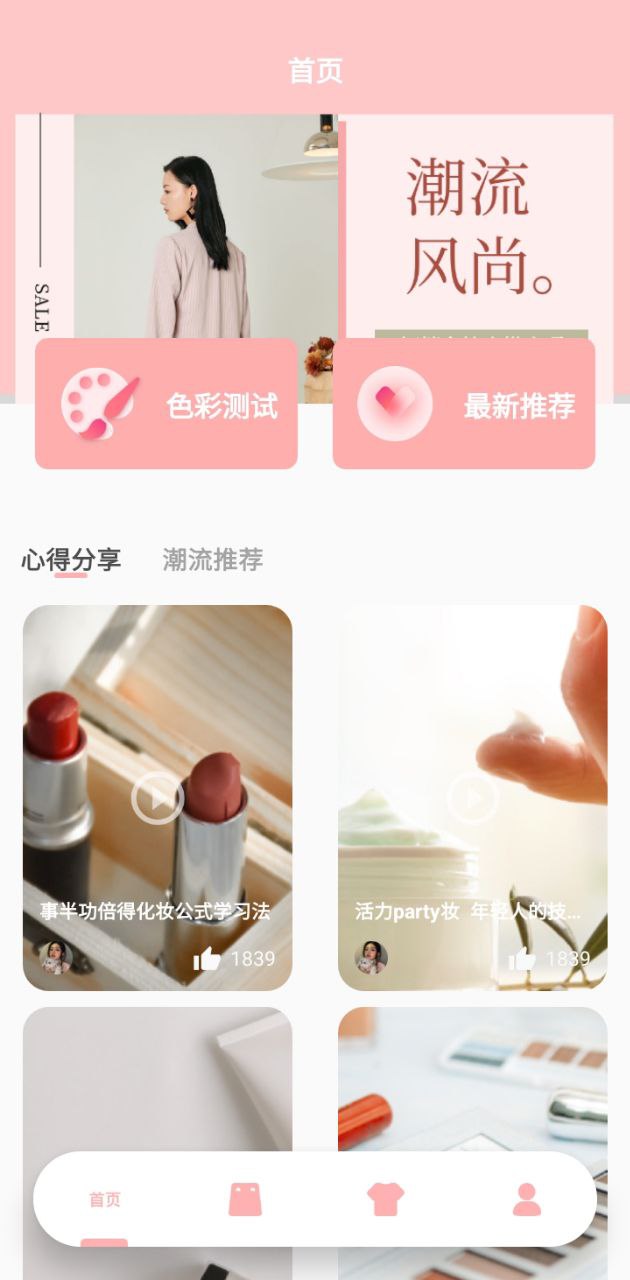Open the 最新推荐 latest recommendations
This screenshot has height=1280, width=630.
pyautogui.click(x=464, y=404)
